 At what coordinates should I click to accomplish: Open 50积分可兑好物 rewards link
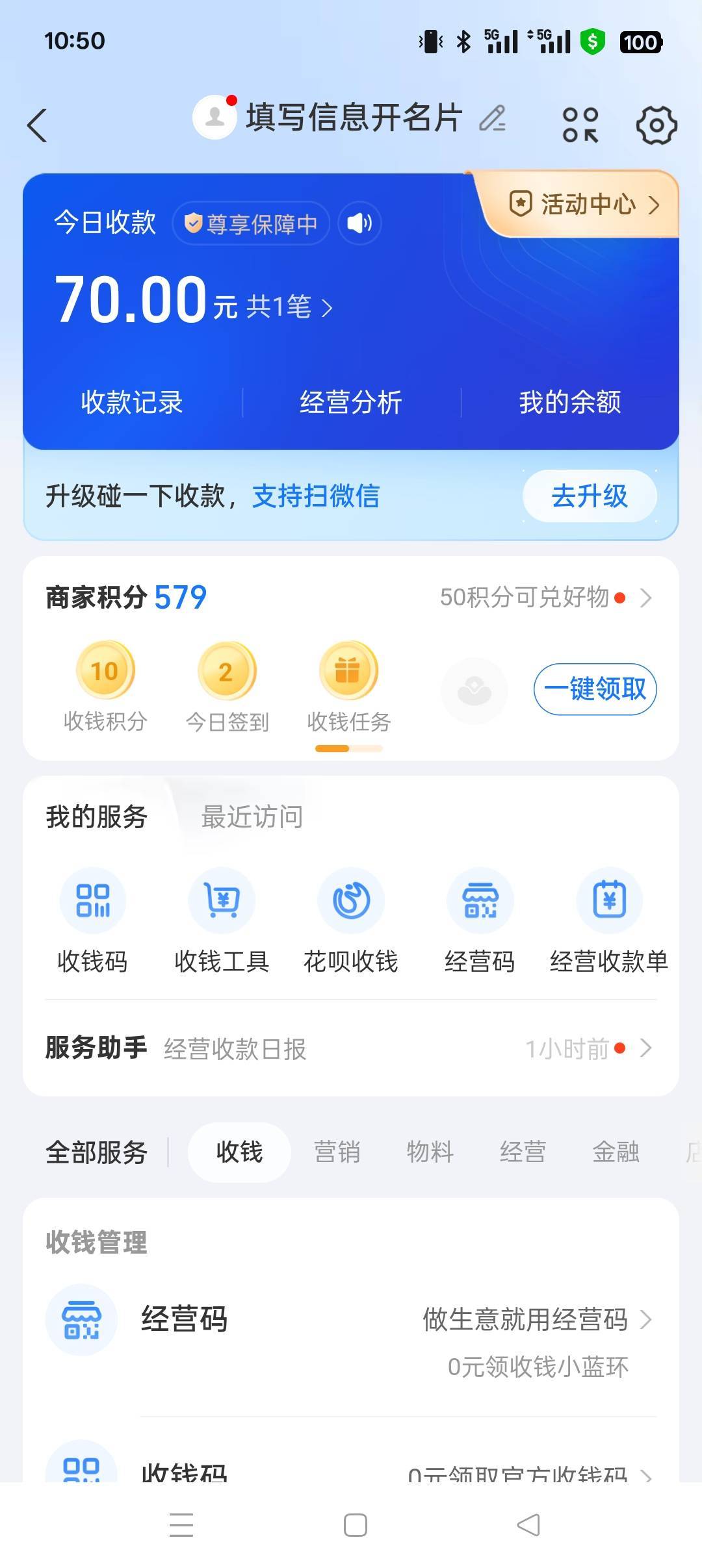(x=545, y=598)
